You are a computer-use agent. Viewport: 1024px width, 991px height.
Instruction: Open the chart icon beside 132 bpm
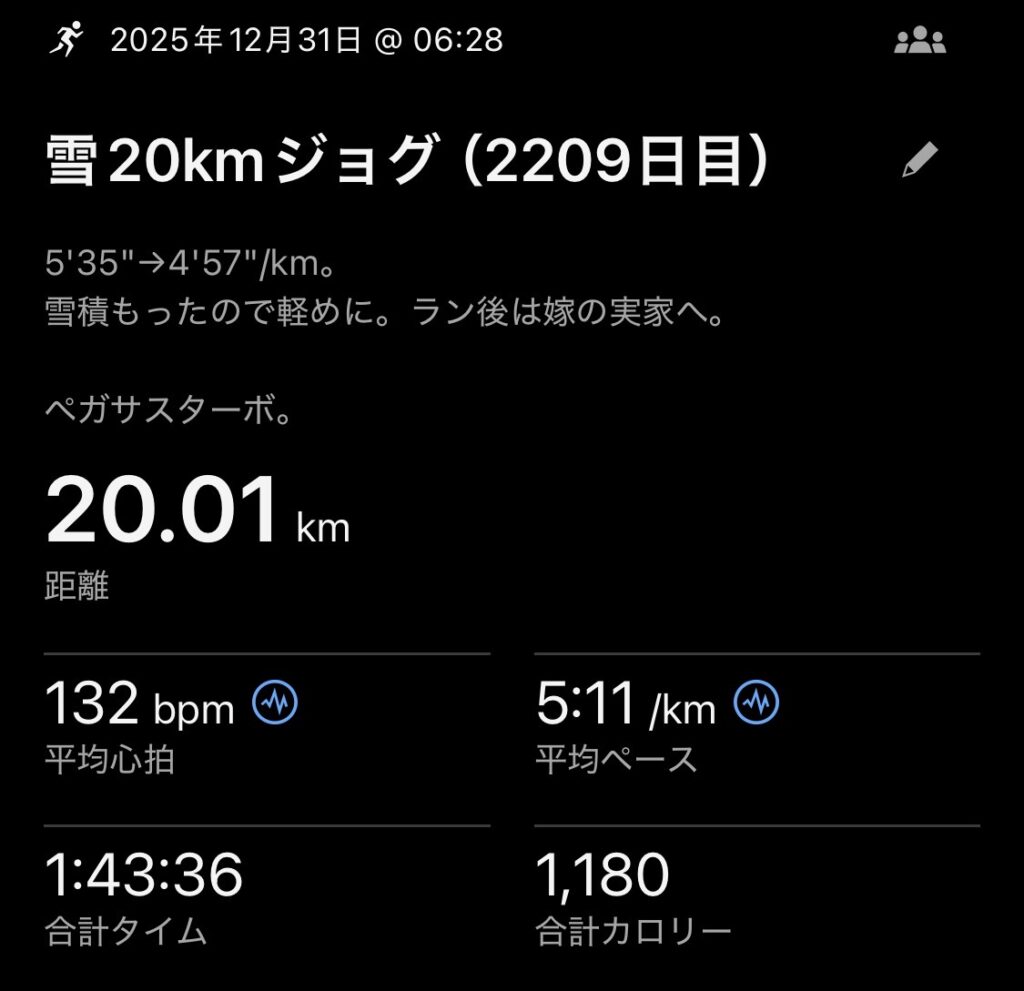tap(274, 704)
